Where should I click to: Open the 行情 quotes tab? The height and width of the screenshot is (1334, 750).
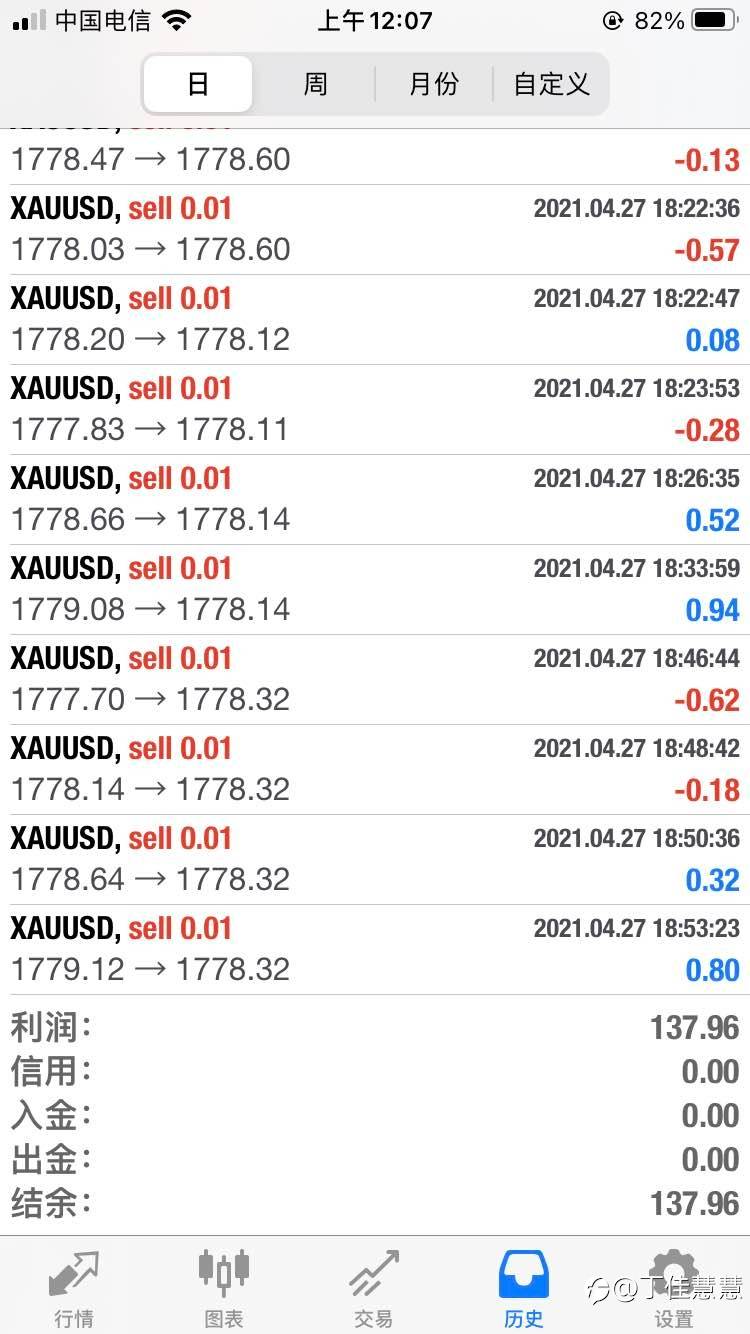(x=74, y=1289)
